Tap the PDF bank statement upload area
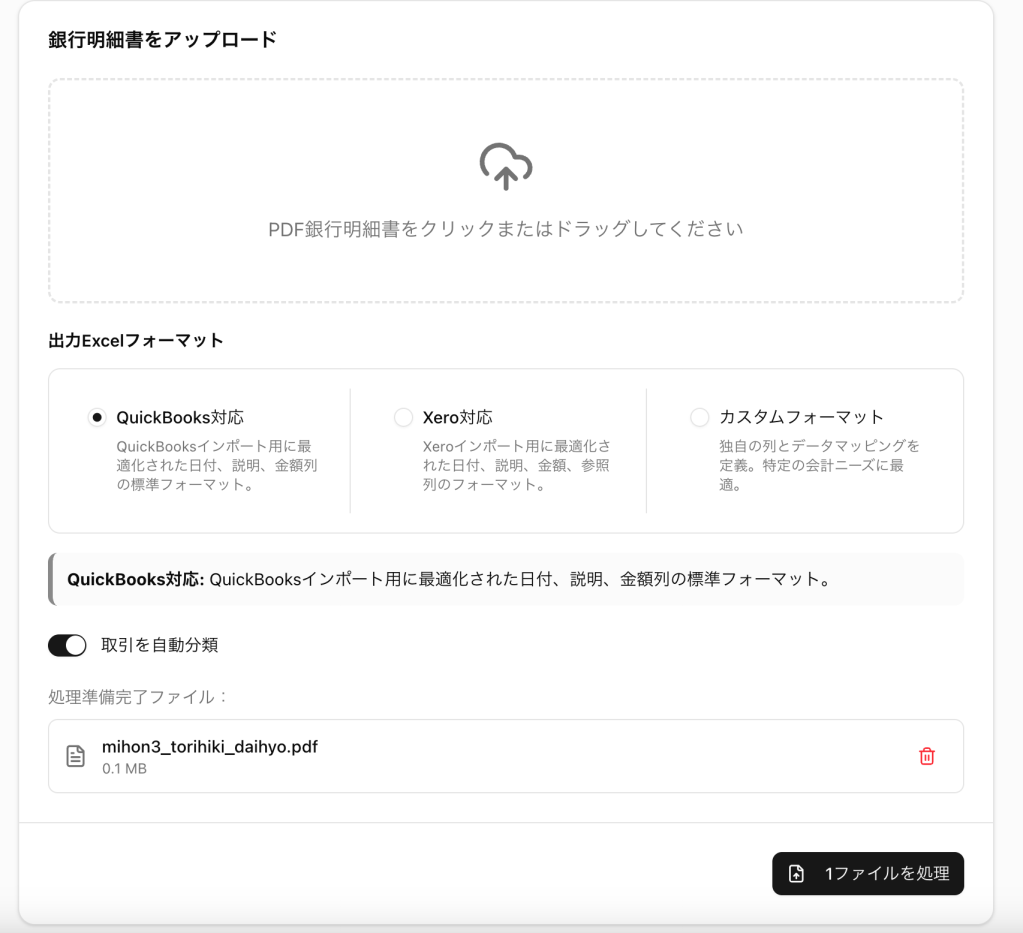 (x=505, y=191)
